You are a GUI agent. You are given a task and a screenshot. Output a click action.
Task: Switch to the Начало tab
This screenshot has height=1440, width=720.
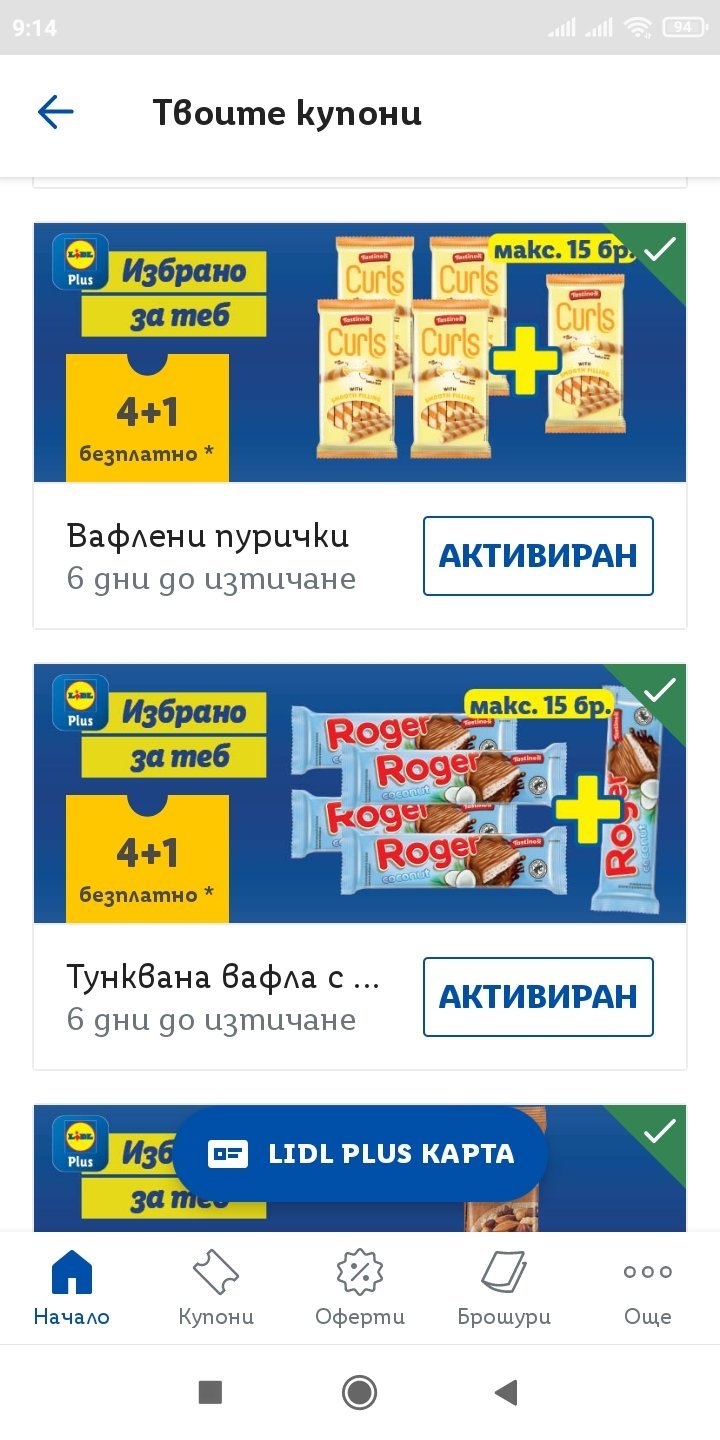tap(71, 1289)
